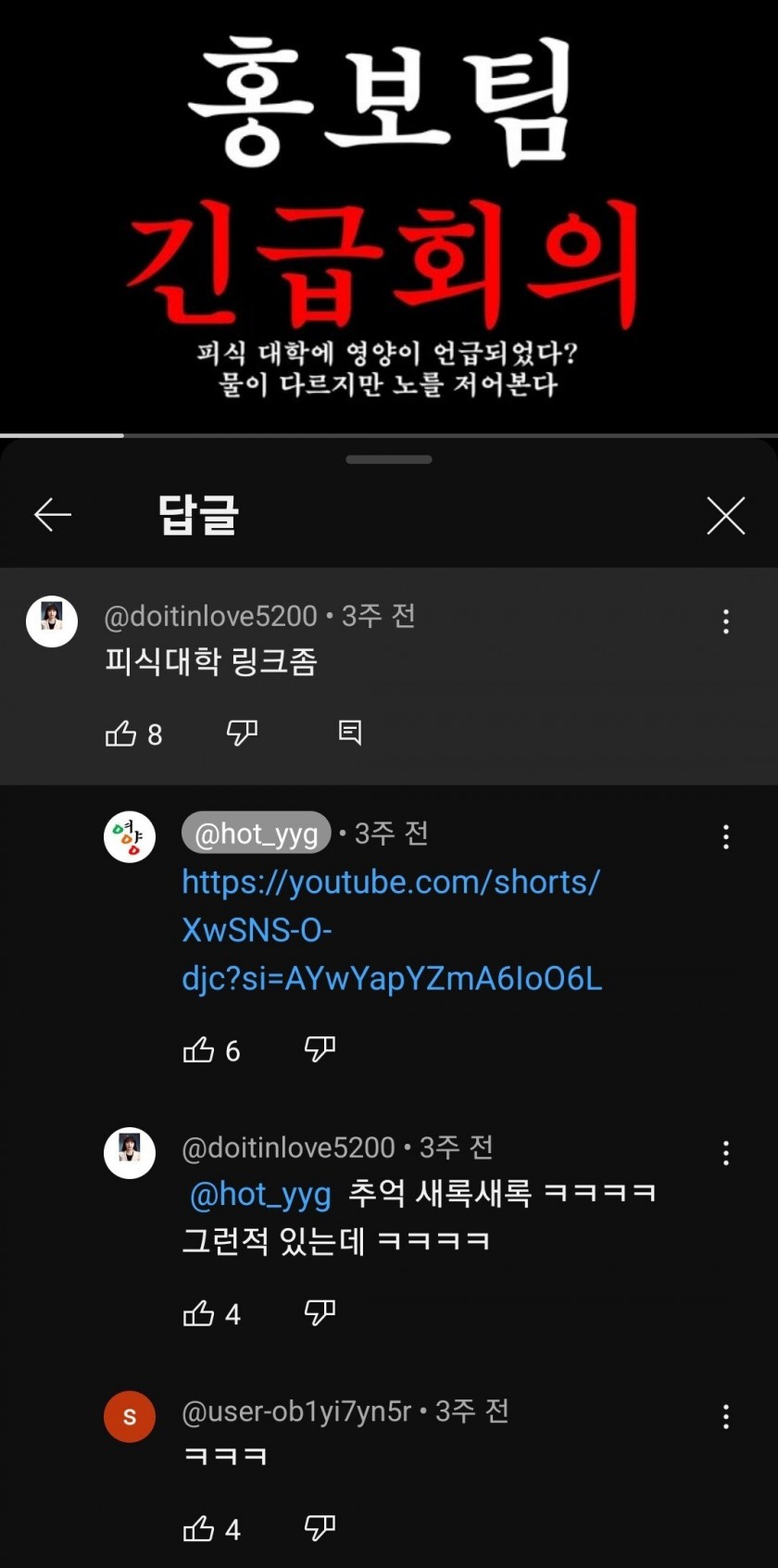Image resolution: width=778 pixels, height=1568 pixels.
Task: Dislike @user-ob1yi7yn5r's ㅋㅋㅋ reply
Action: click(x=320, y=1529)
